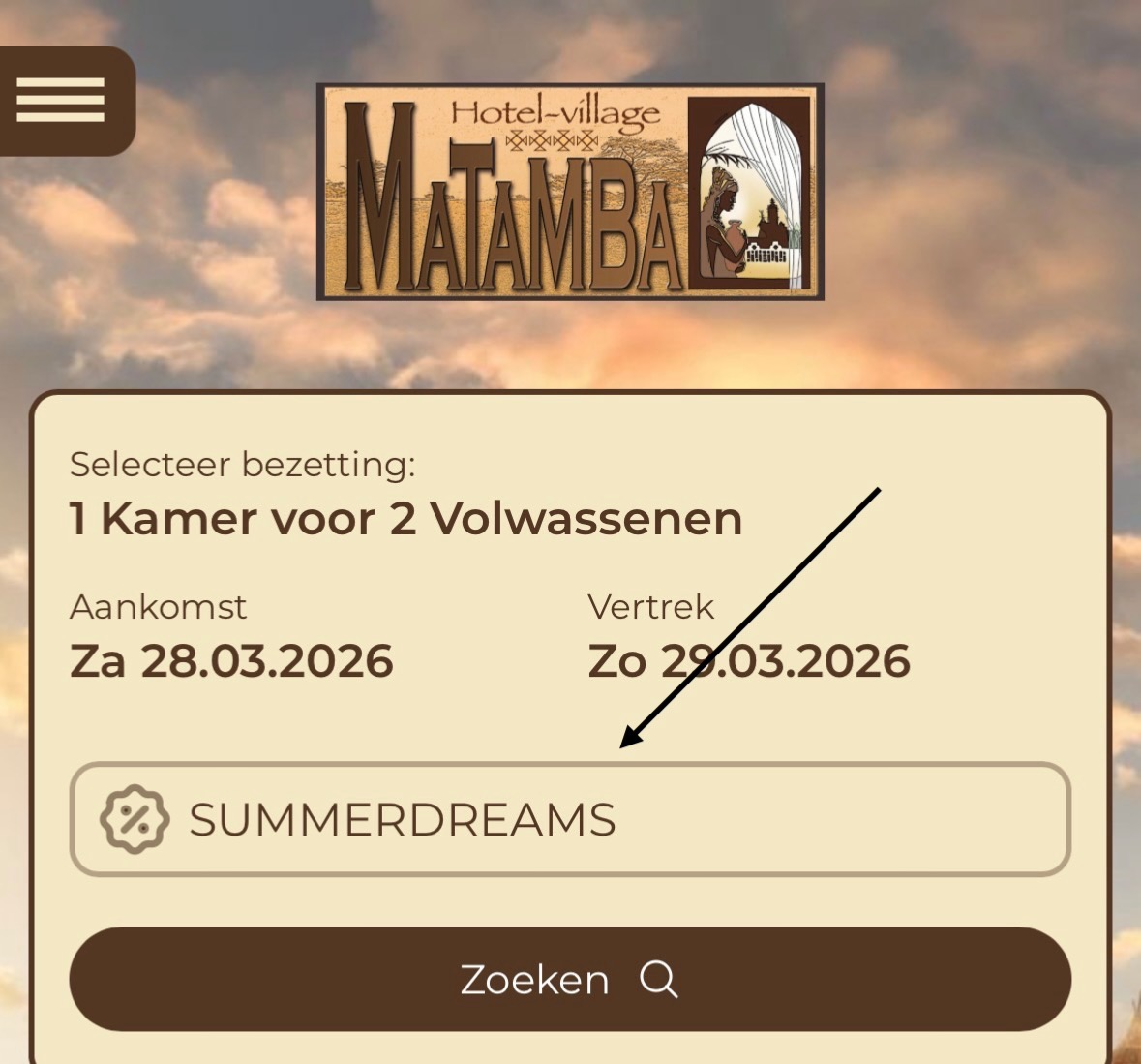1141x1064 pixels.
Task: Tap the Zoeken search button
Action: tap(569, 979)
